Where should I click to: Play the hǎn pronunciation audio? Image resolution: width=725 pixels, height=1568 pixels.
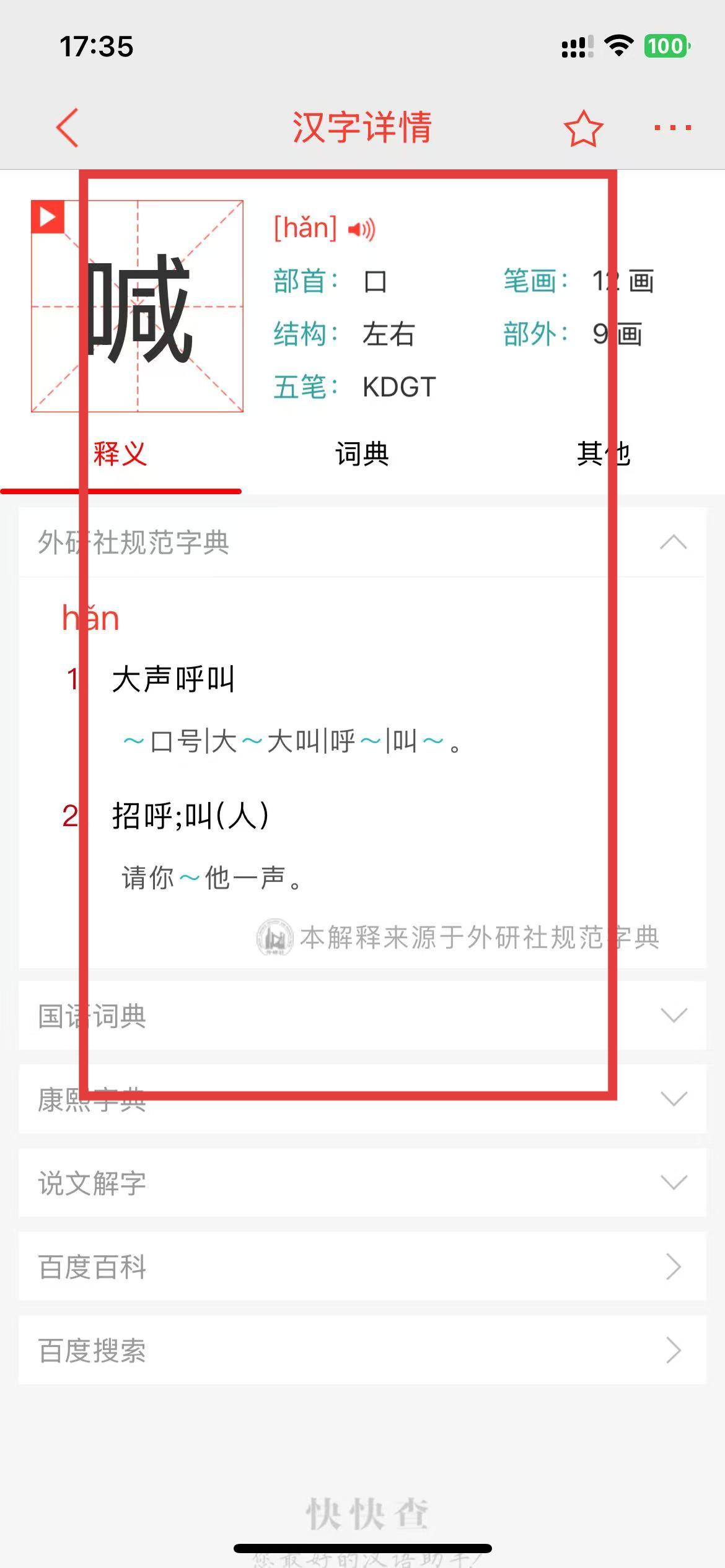(362, 230)
